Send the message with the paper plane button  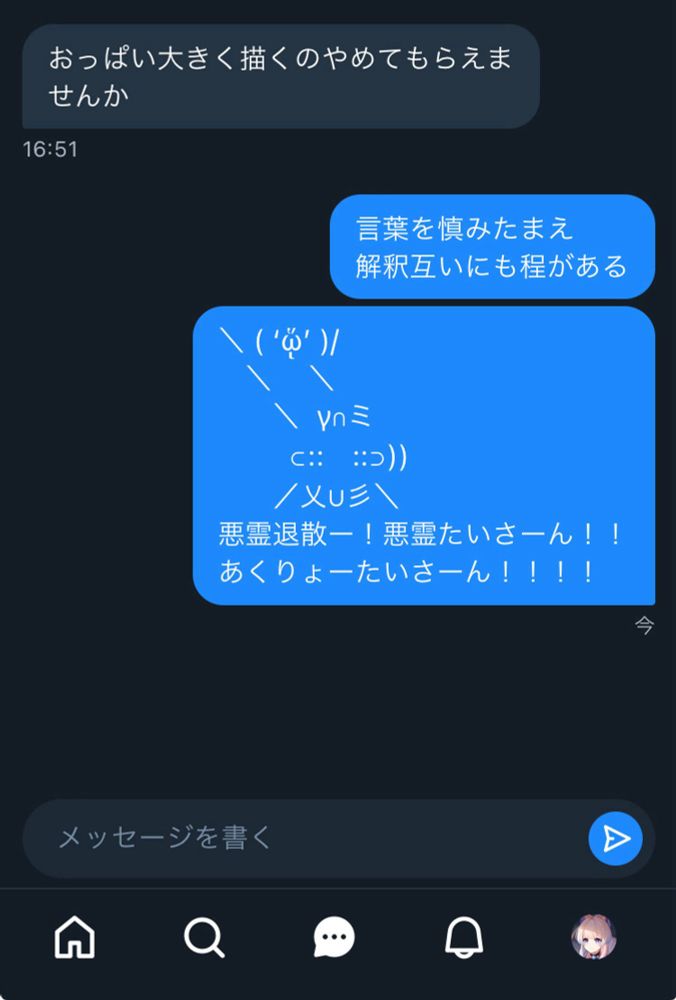point(615,838)
